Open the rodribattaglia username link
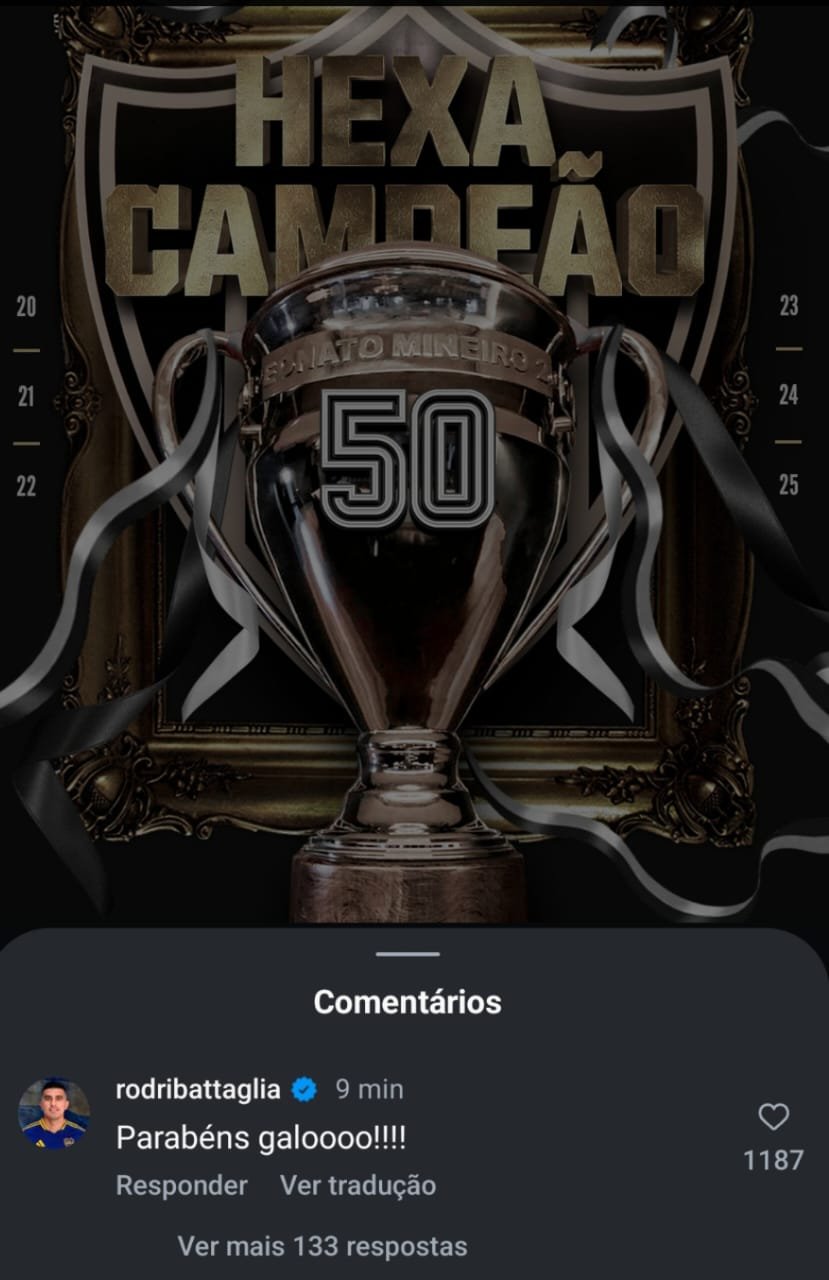 click(198, 1089)
